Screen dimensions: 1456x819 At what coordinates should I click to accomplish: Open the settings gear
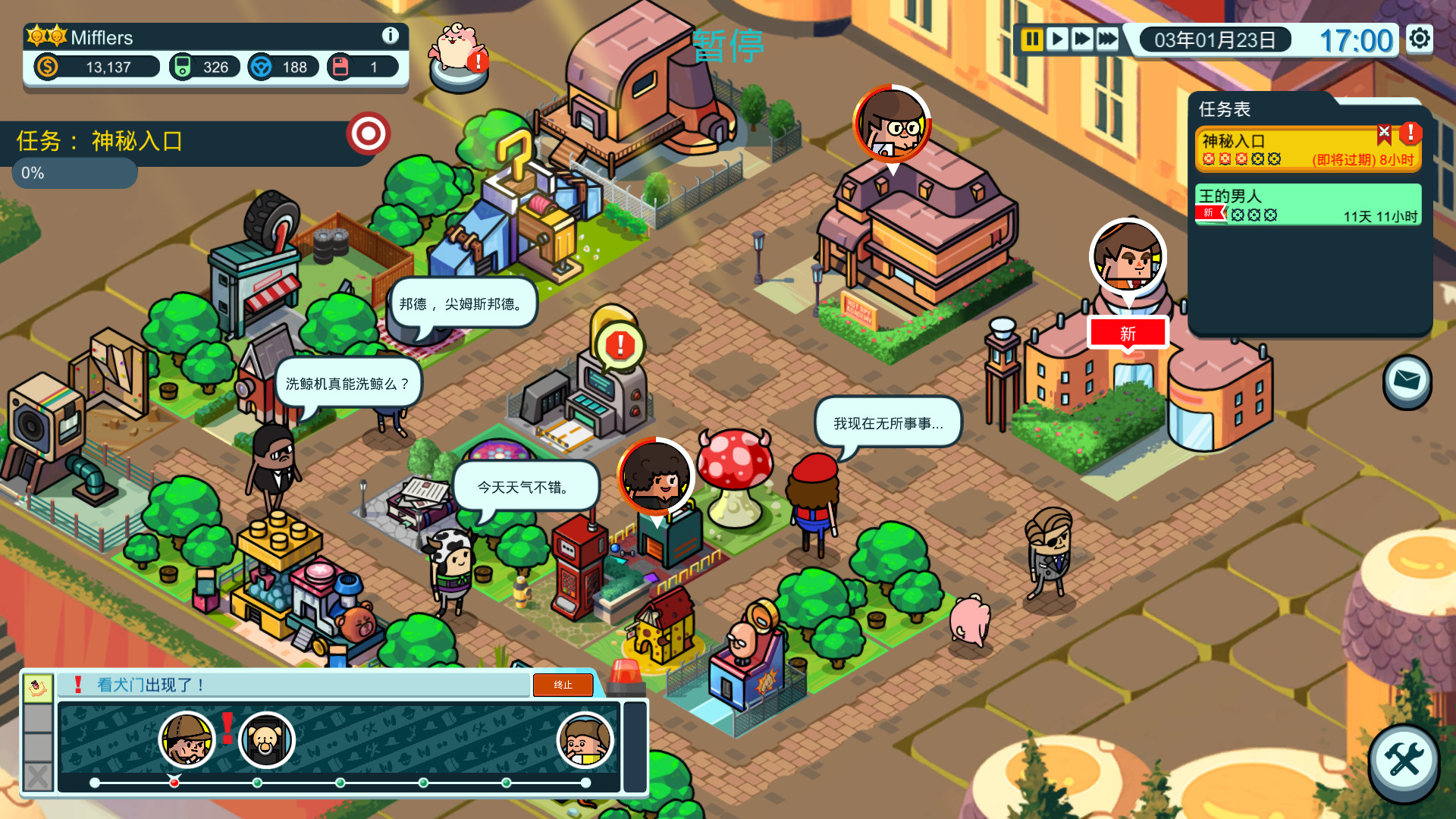(x=1420, y=39)
